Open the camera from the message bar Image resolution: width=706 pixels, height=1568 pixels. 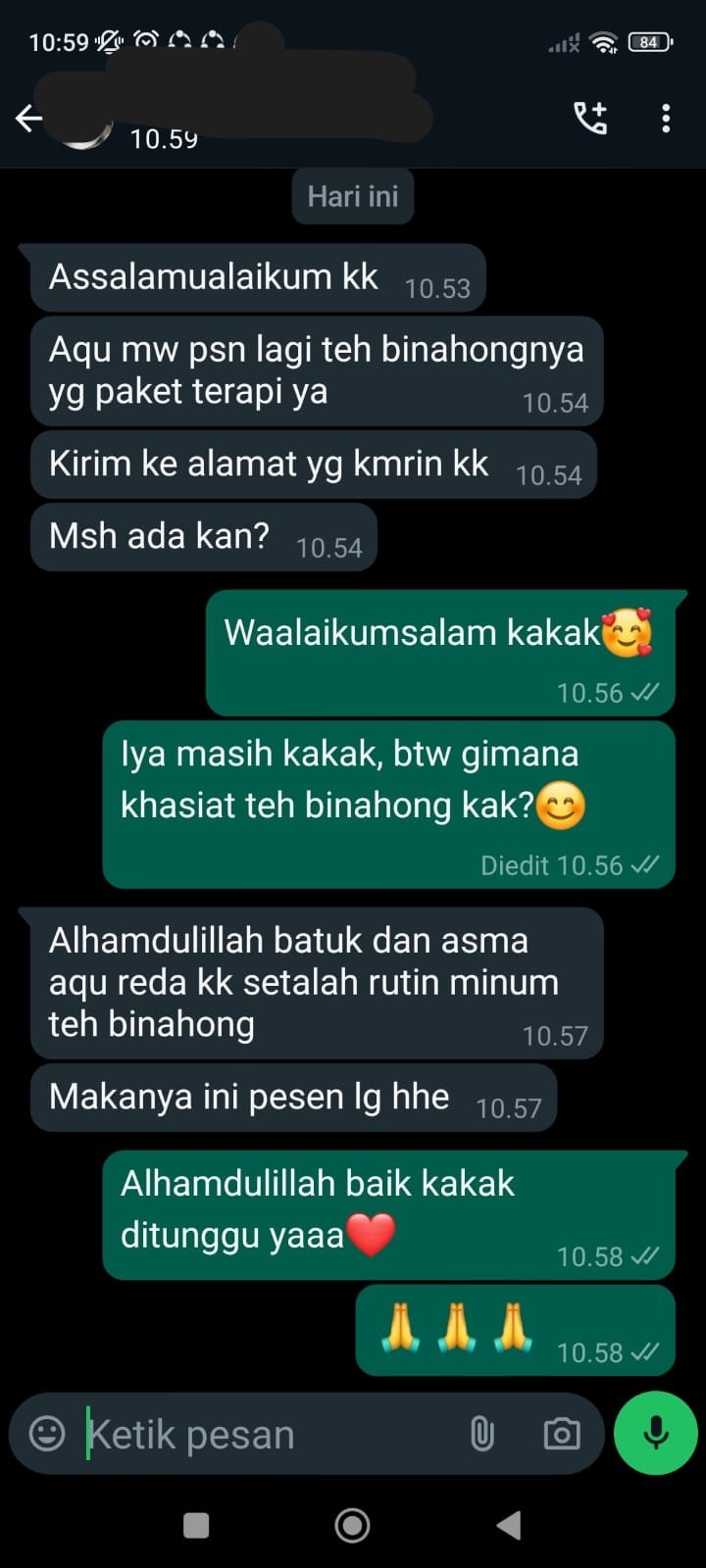(562, 1434)
